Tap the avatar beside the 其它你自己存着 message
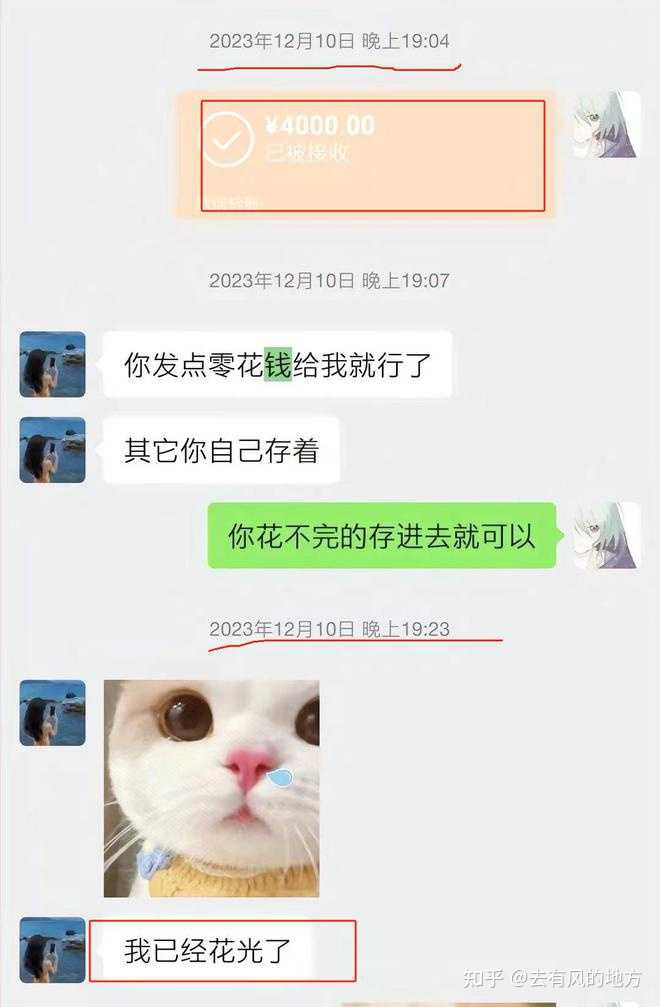This screenshot has height=1007, width=660. pos(52,450)
